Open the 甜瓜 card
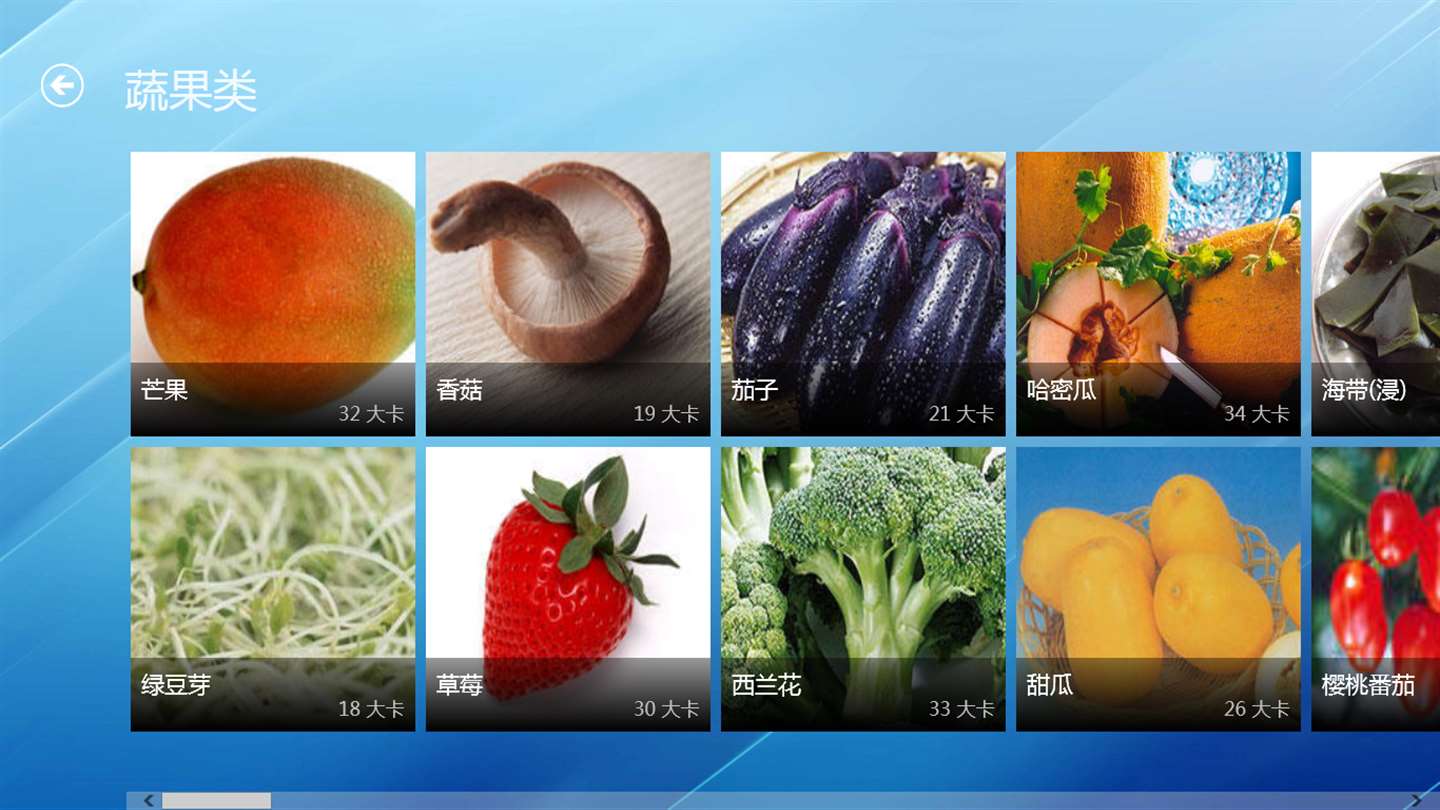 [x=1157, y=588]
